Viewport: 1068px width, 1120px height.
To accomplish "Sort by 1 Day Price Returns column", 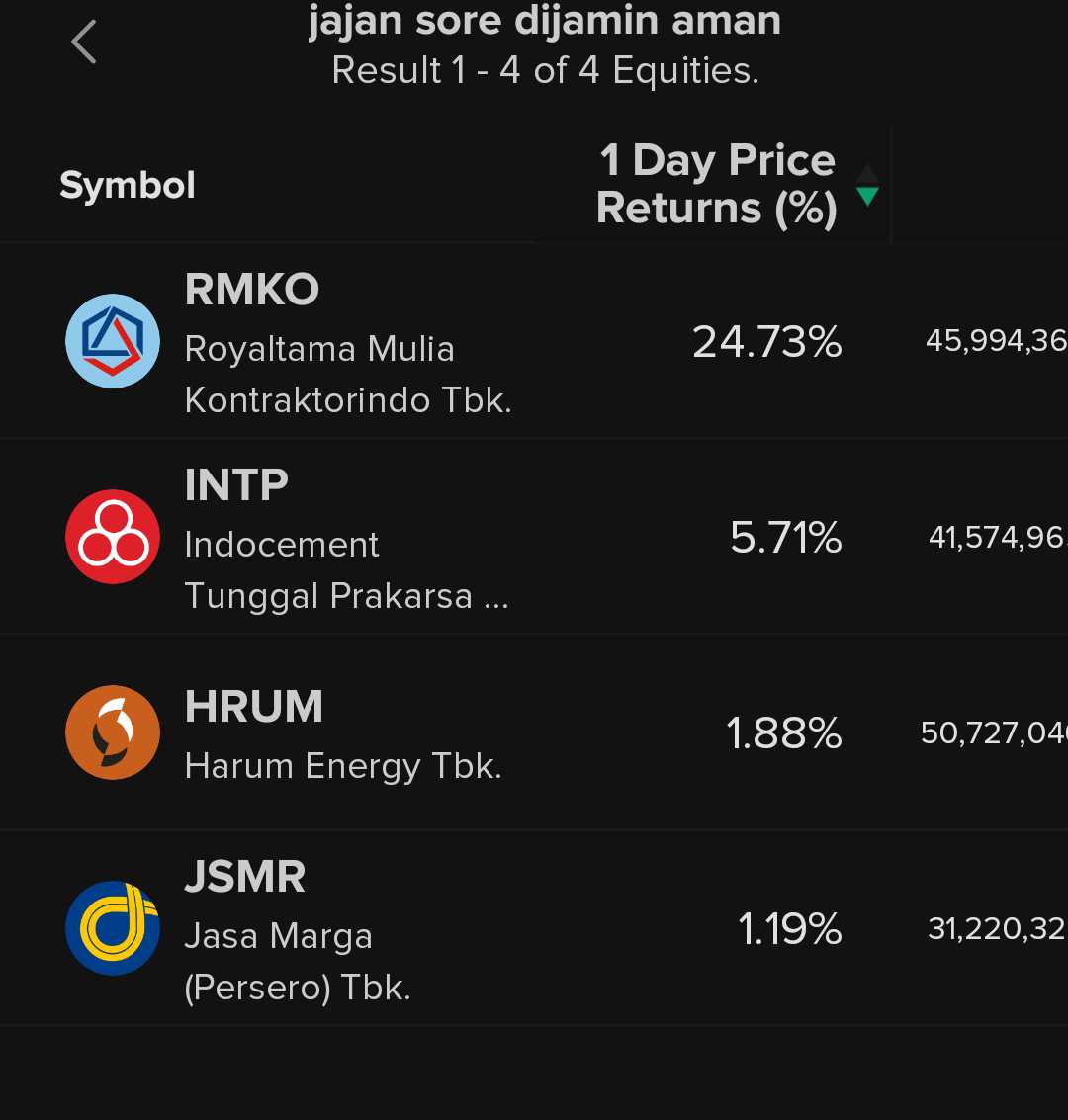I will [x=719, y=185].
